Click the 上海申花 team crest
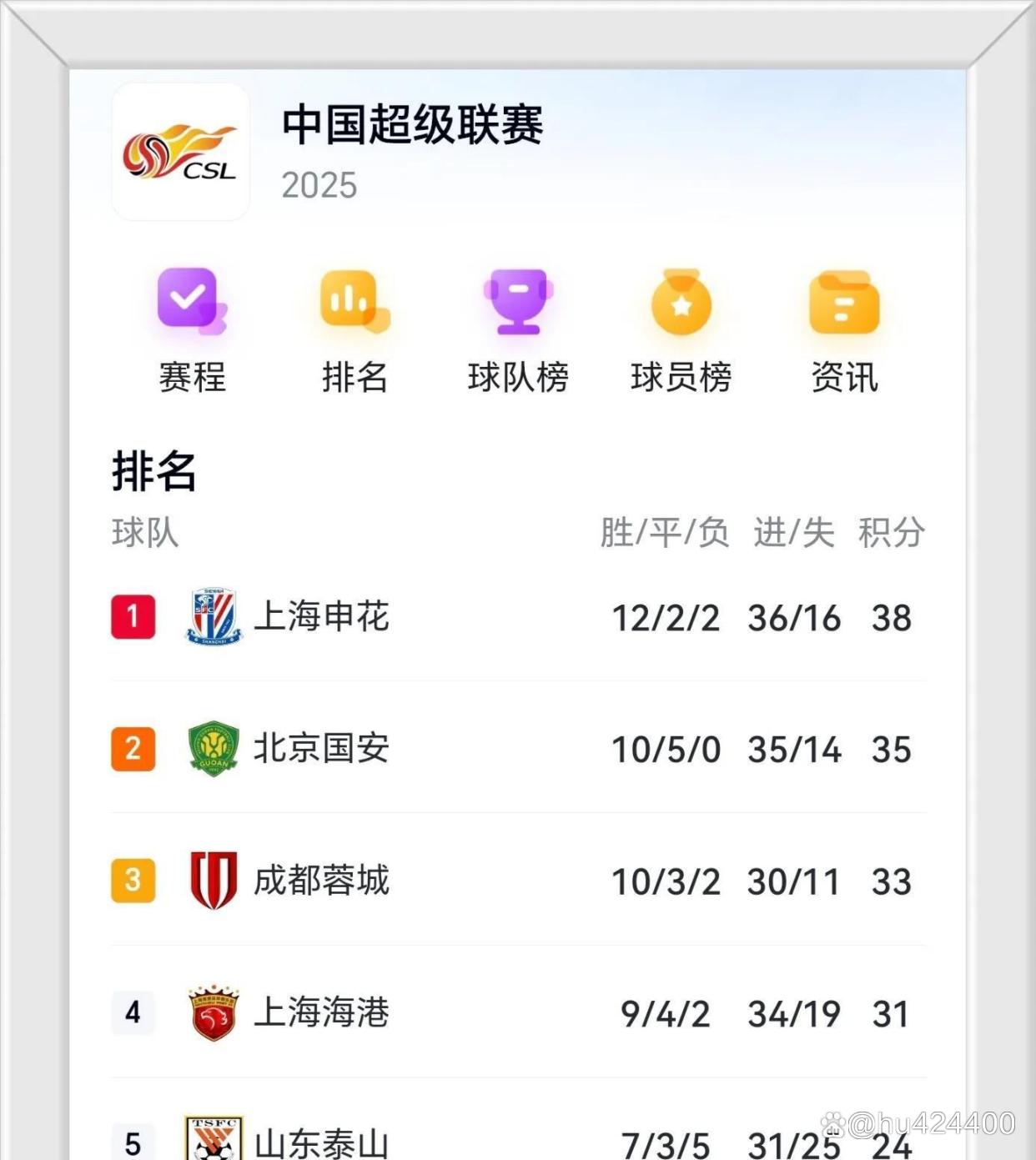 click(213, 618)
